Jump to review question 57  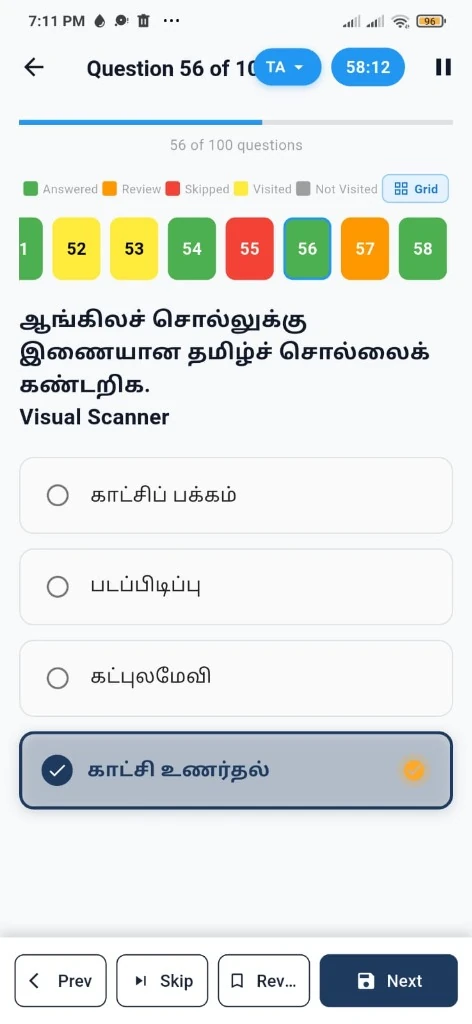(x=365, y=249)
